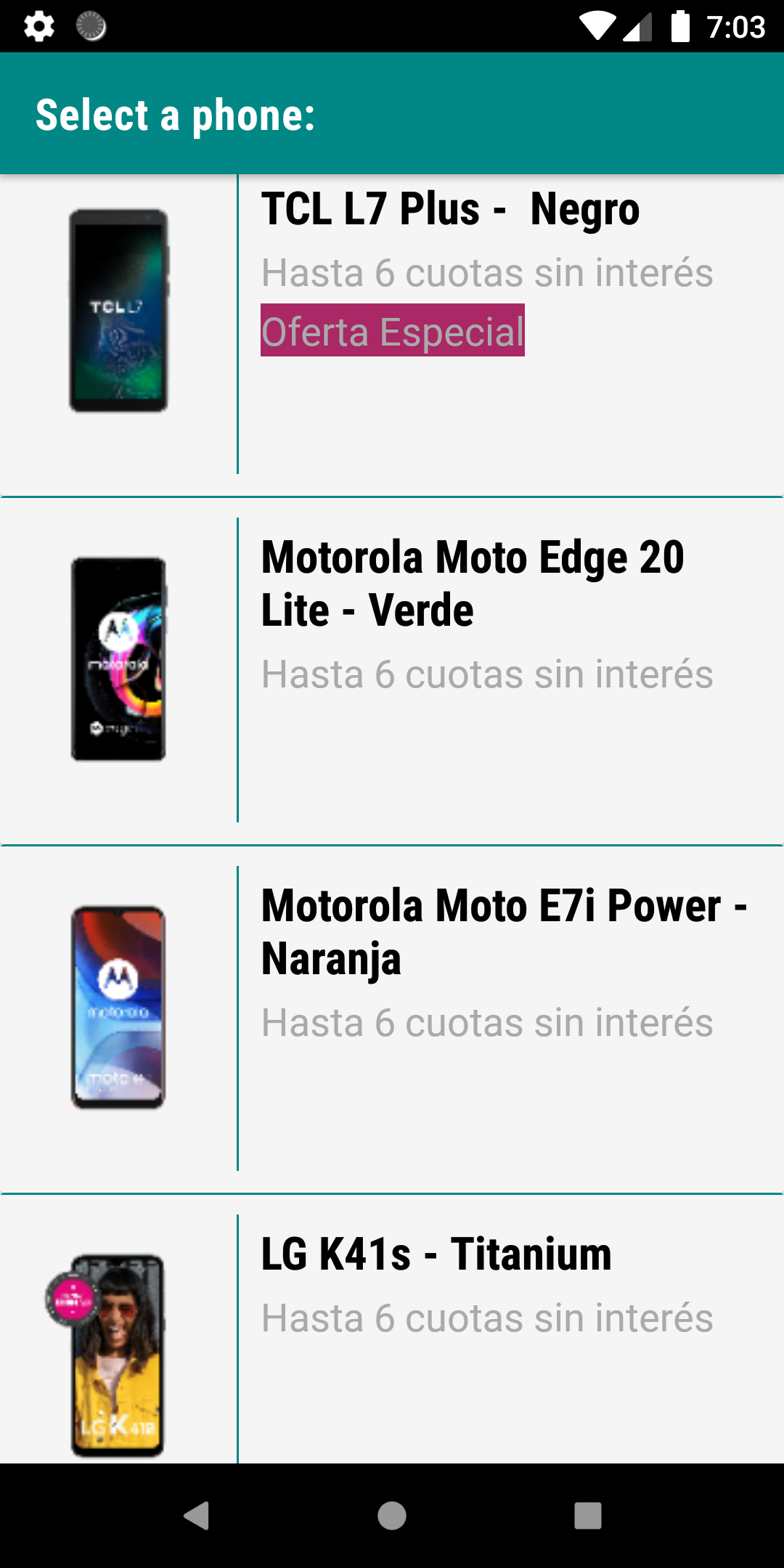Select the TCL L7 Plus - Negro phone
Screen dimensions: 784x1568
point(450,211)
